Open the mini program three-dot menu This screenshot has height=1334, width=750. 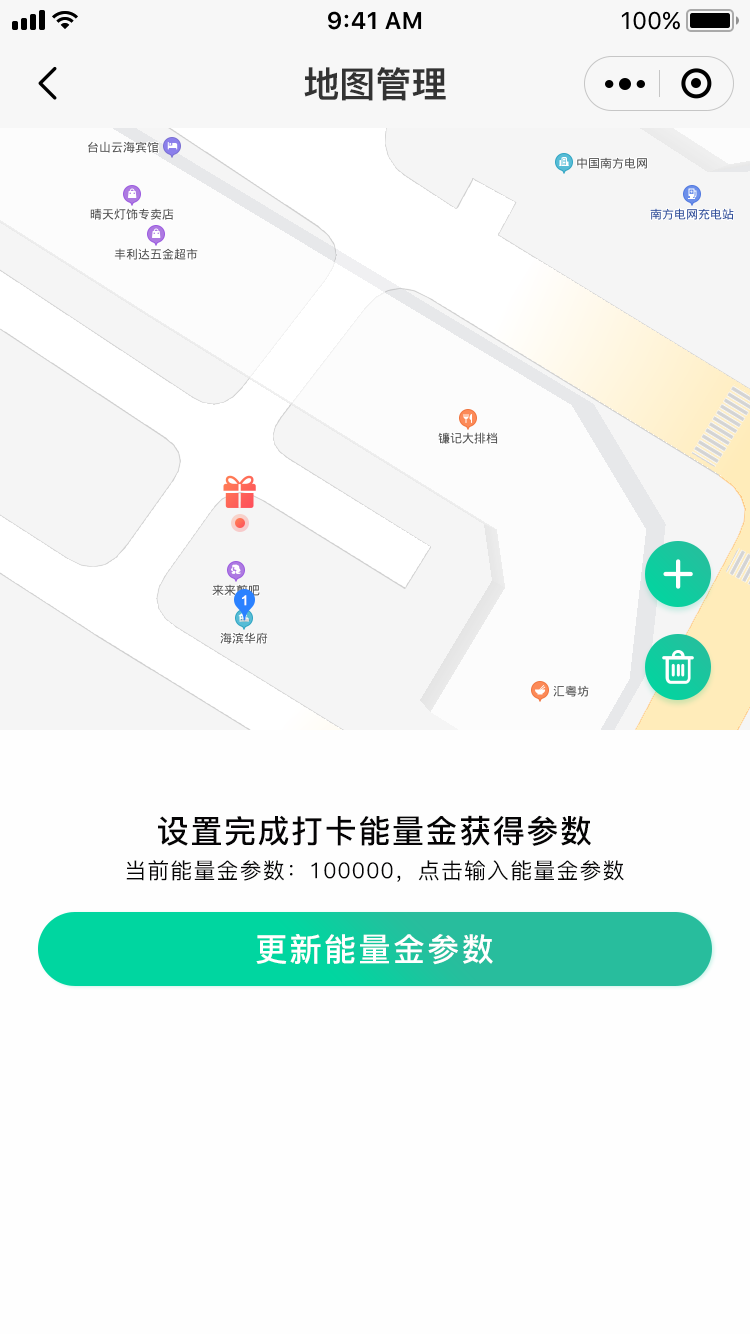(625, 84)
